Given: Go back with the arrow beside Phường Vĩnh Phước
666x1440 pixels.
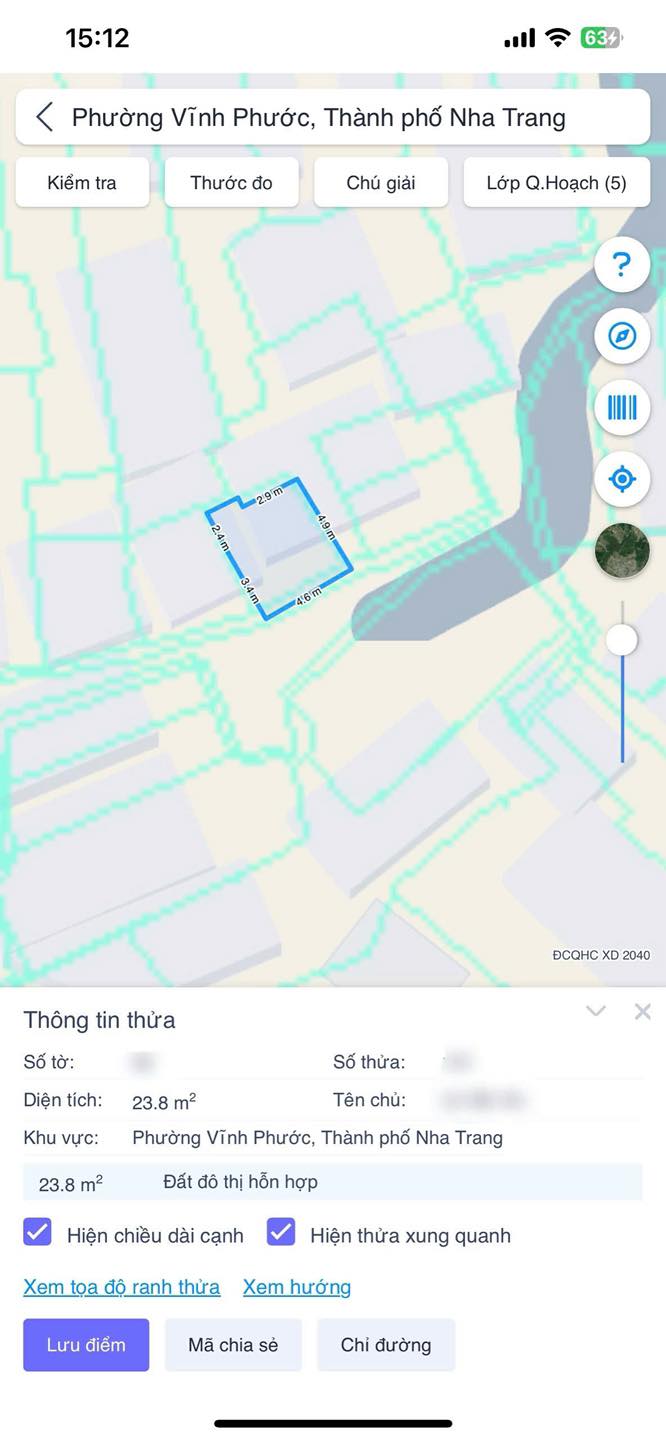Looking at the screenshot, I should pos(44,117).
